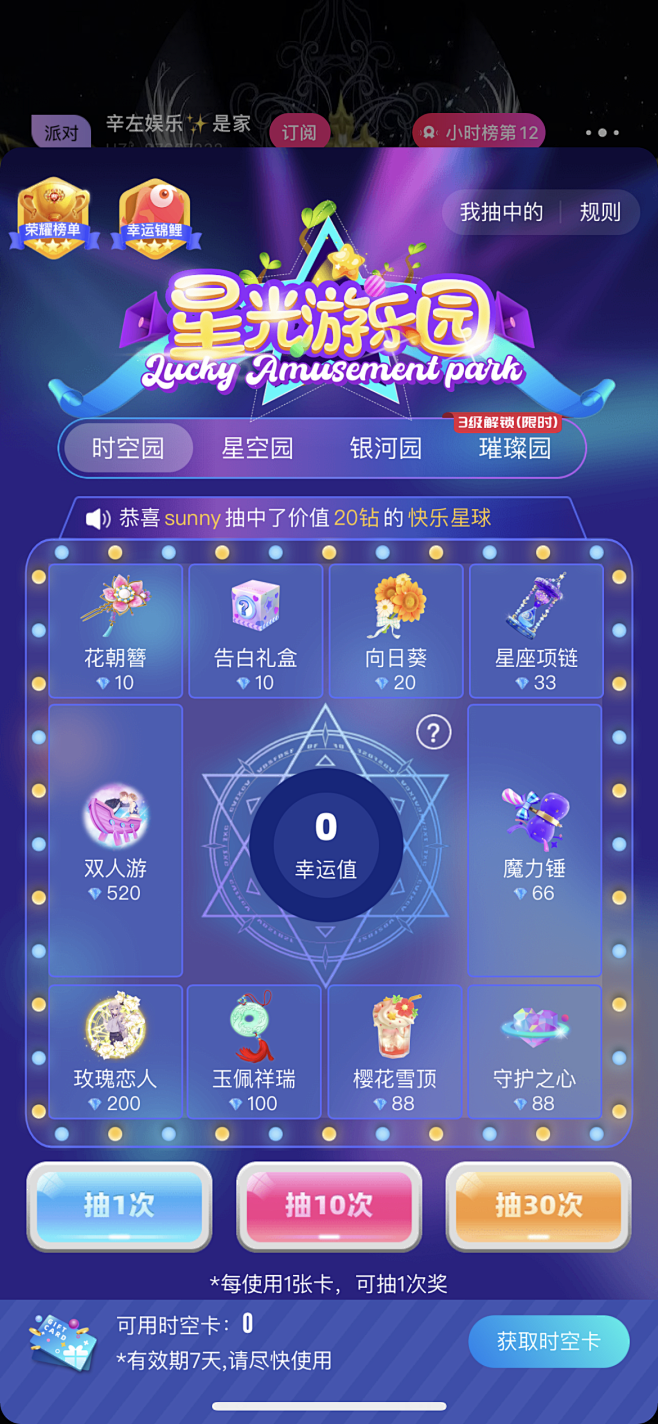Tap the 订阅 subscribe button
Screen dimensions: 658x1424
tap(299, 132)
